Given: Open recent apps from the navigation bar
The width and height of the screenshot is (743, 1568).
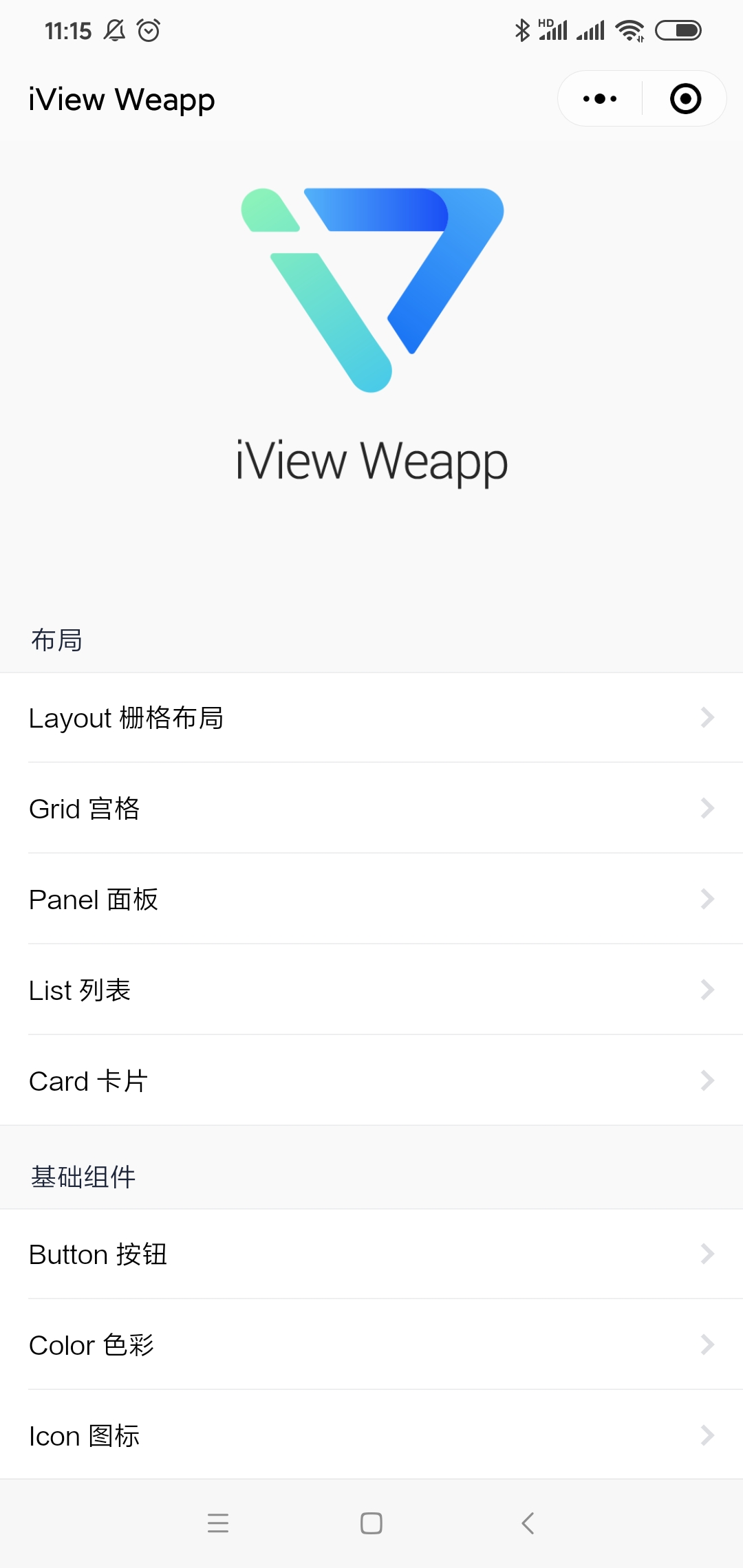Looking at the screenshot, I should point(218,1523).
